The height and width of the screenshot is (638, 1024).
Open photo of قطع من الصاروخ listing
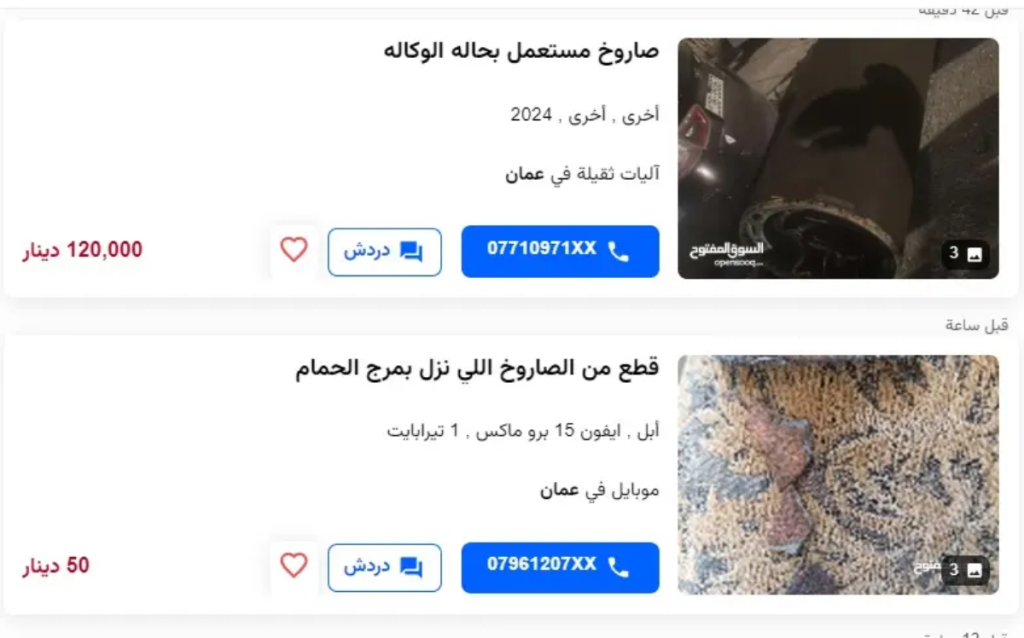[838, 474]
